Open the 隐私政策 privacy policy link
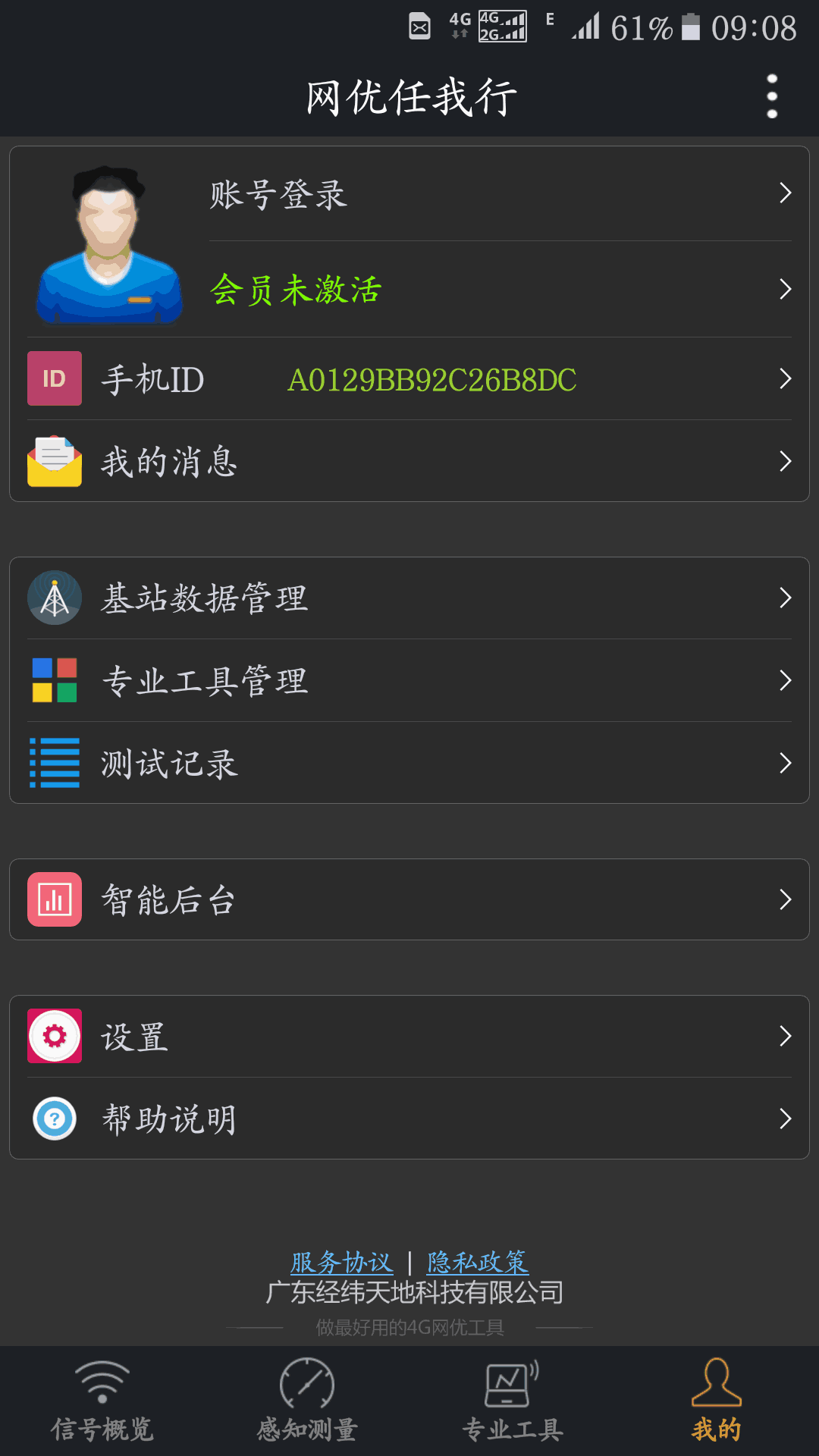Screen dimensions: 819x1456 click(478, 1263)
